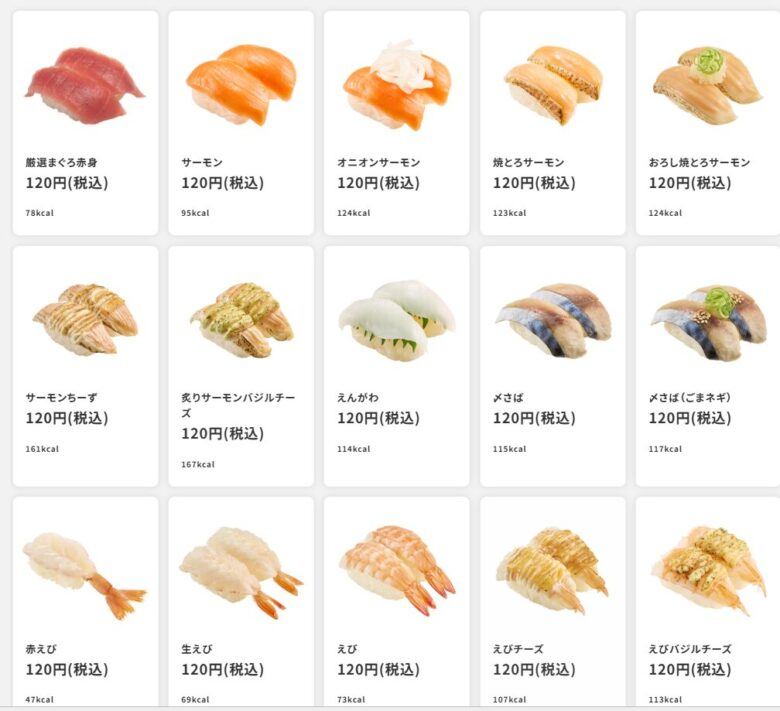
Task: View 炙りサーモンバジルチーズ details
Action: 240,365
